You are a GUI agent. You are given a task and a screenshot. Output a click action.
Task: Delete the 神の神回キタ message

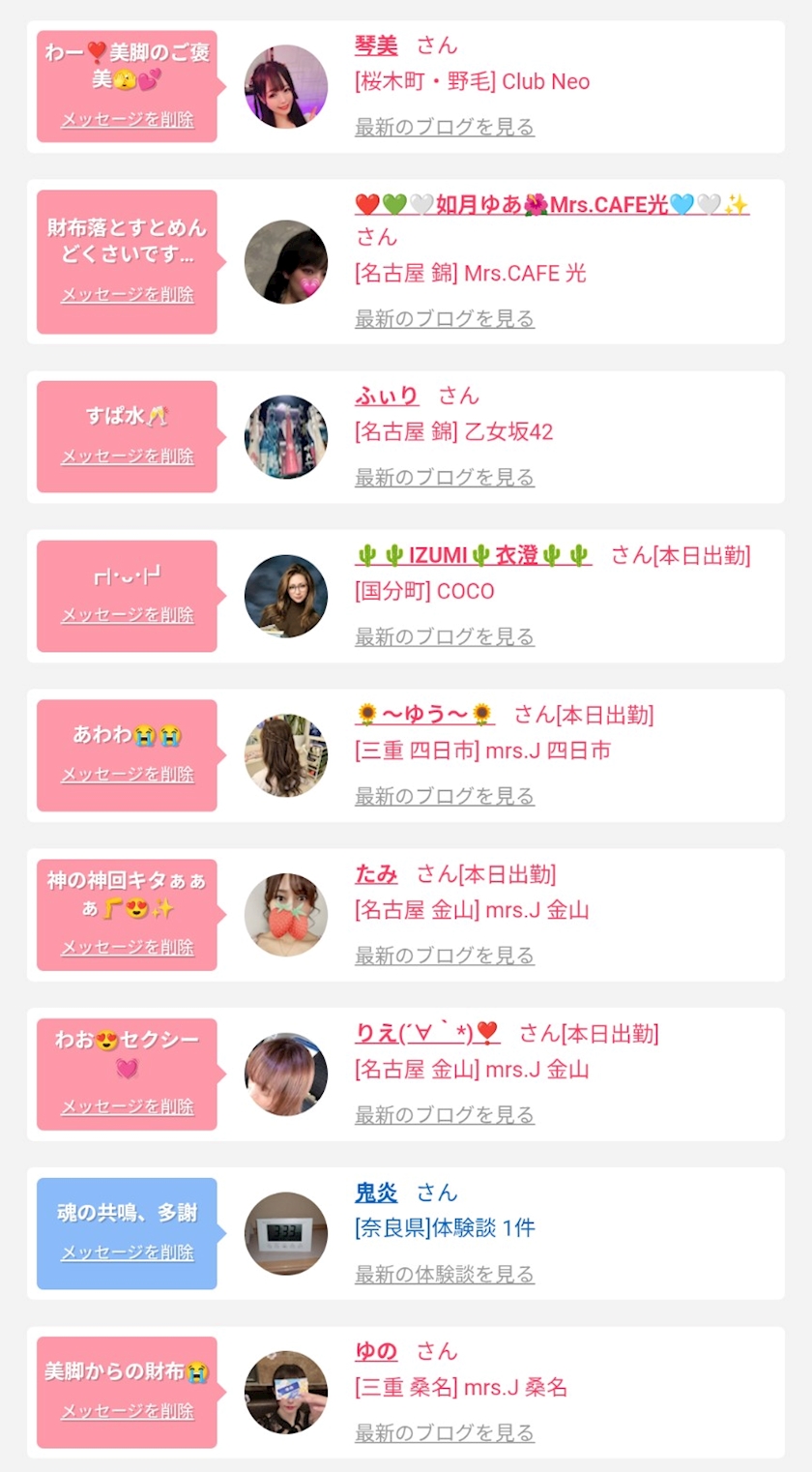click(128, 948)
